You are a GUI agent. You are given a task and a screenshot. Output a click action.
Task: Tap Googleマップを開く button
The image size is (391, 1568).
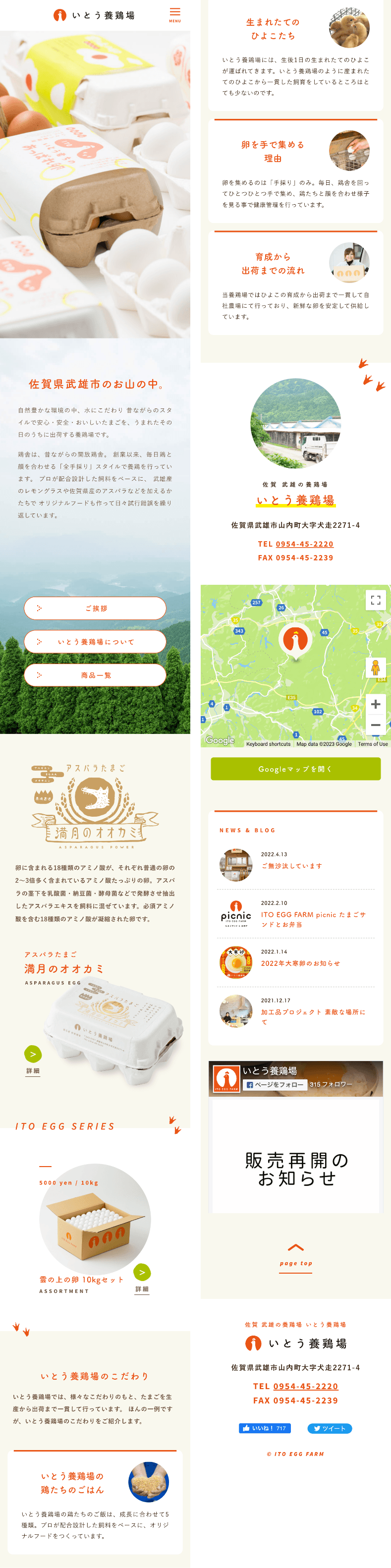[x=295, y=769]
